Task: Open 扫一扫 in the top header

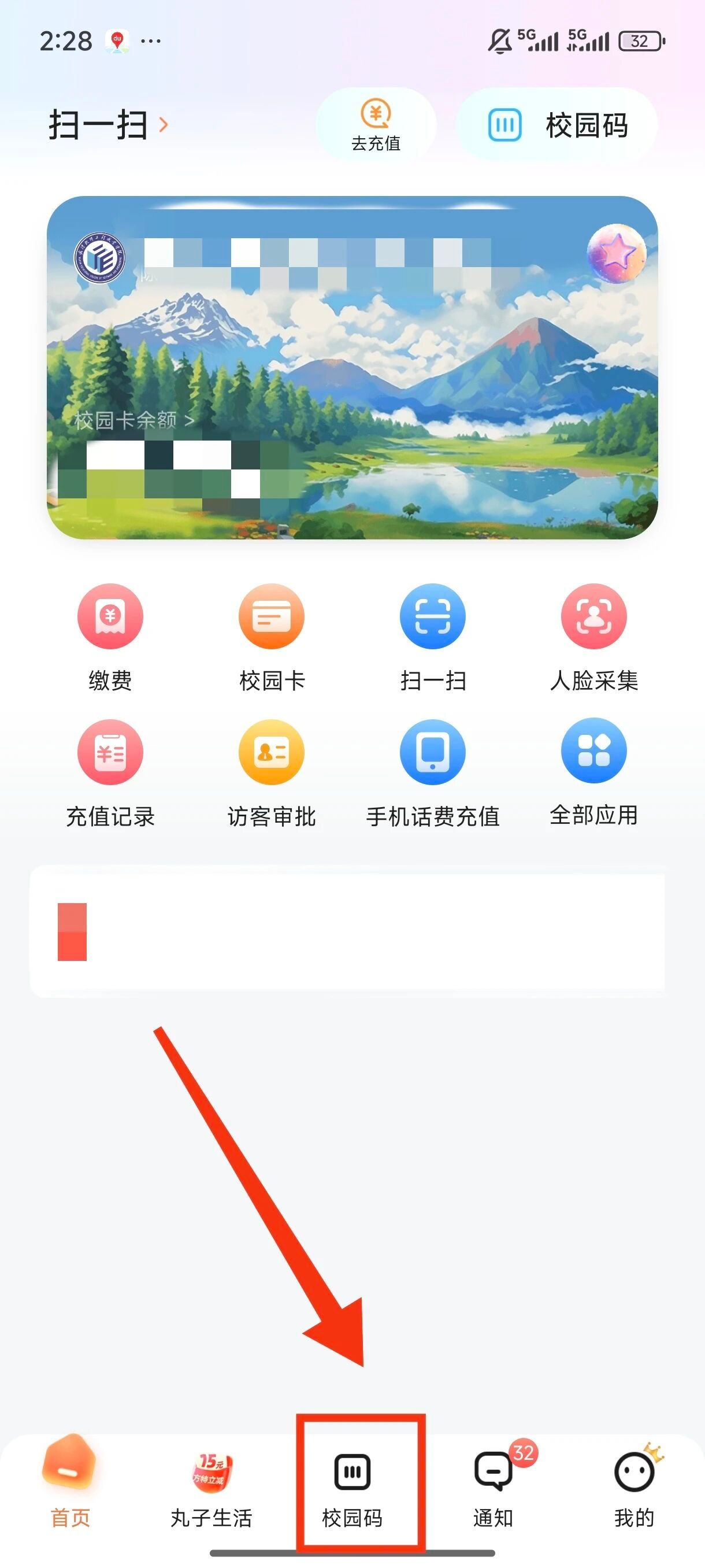Action: (x=107, y=125)
